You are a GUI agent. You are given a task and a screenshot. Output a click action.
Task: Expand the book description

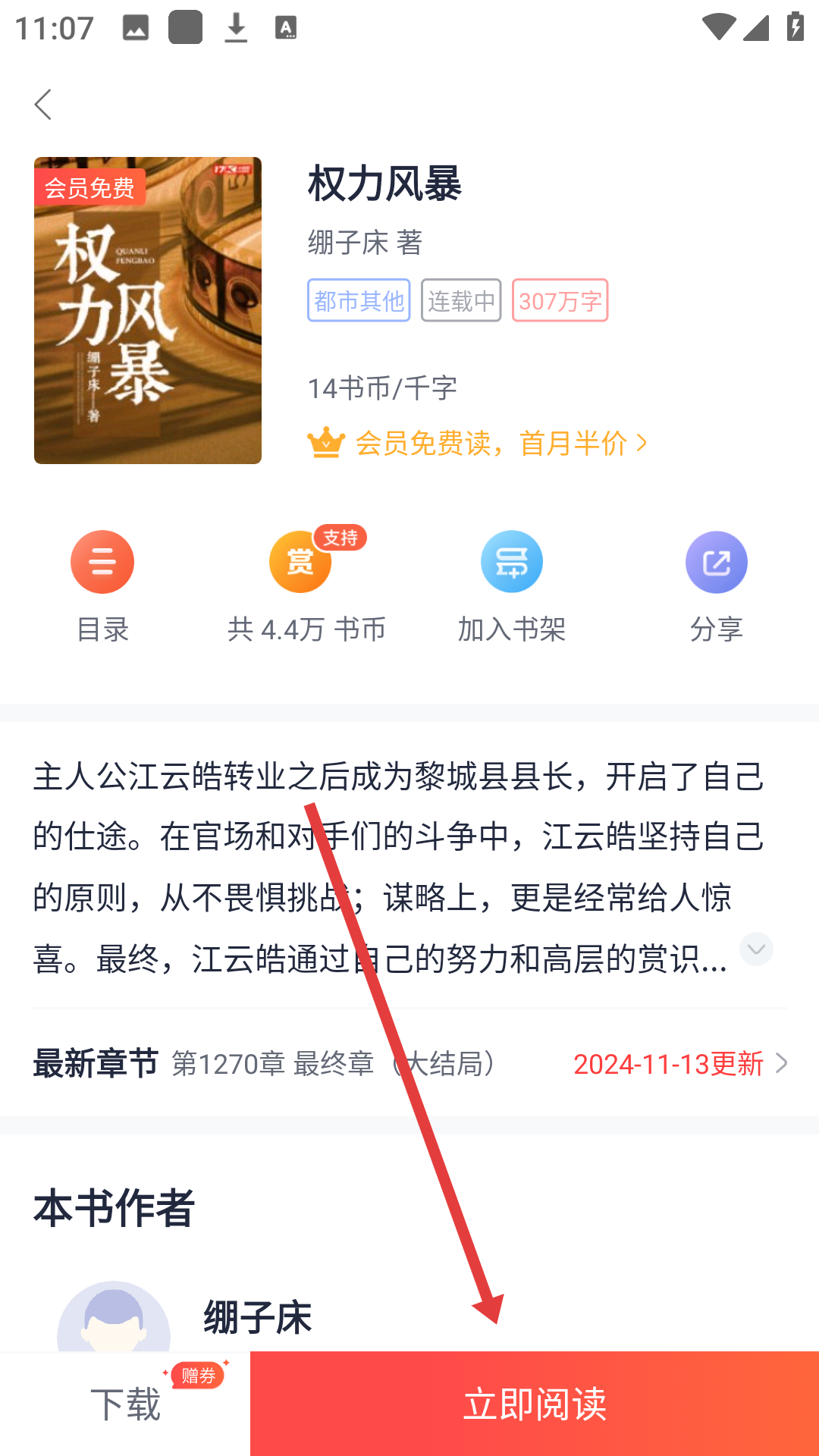pos(756,949)
